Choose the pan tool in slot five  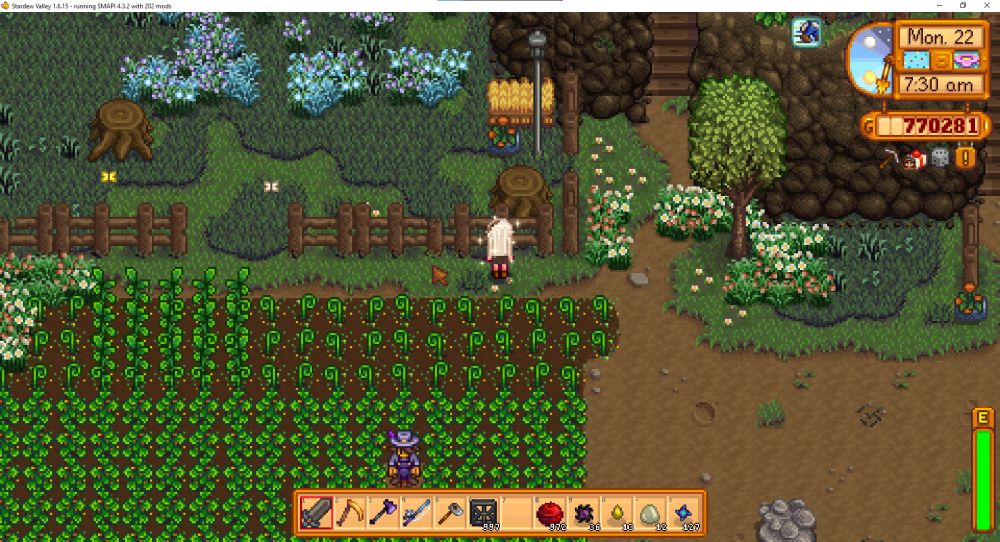coord(450,513)
